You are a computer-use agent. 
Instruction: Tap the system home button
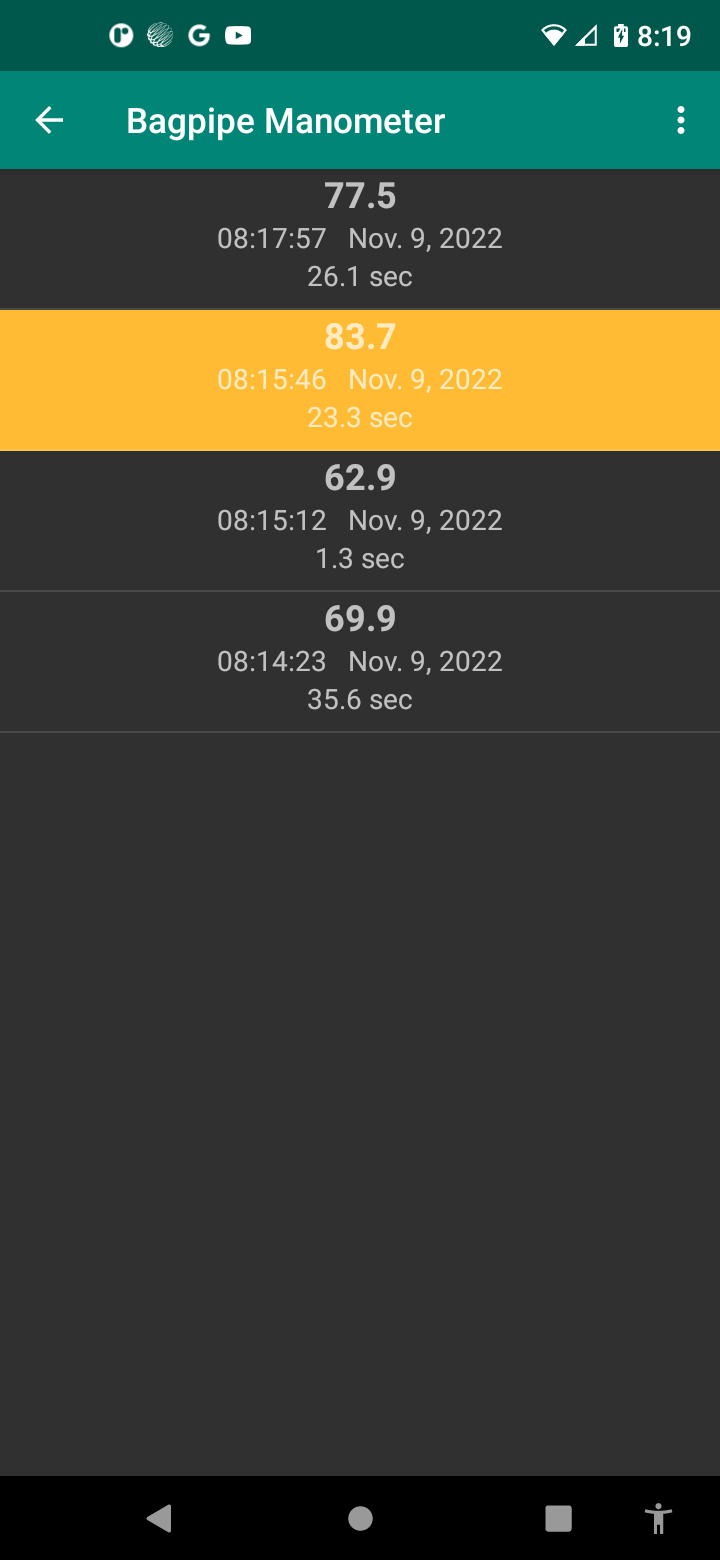[x=360, y=1519]
